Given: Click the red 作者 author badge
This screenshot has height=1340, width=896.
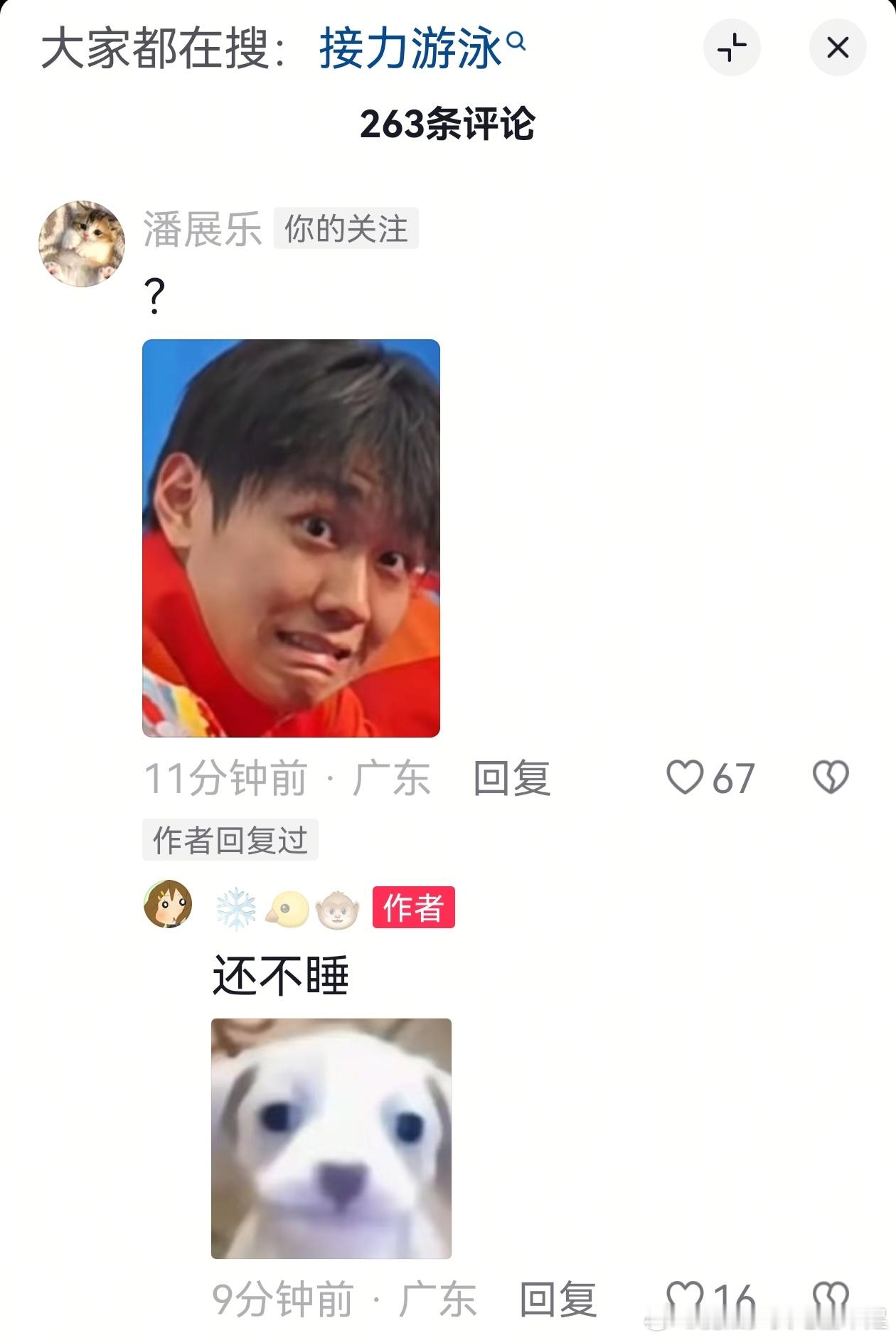Looking at the screenshot, I should point(414,905).
